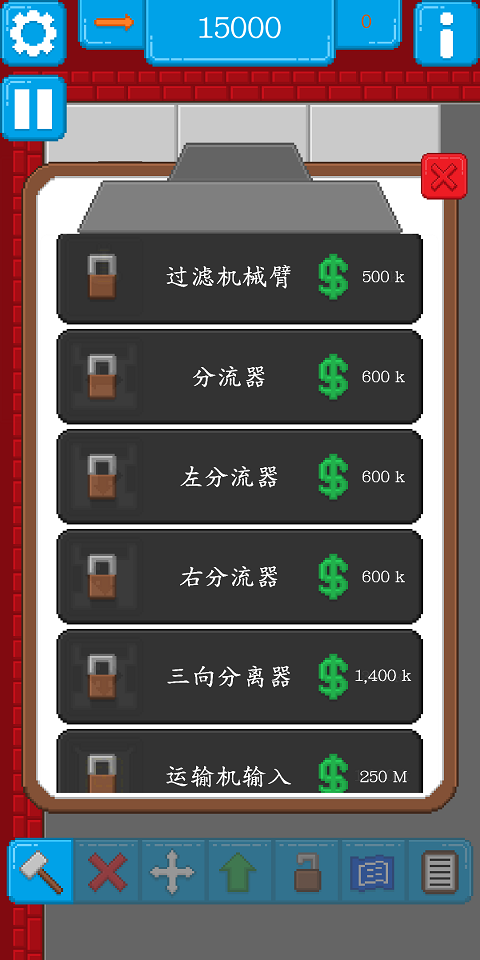
Task: Open the info button
Action: click(x=447, y=33)
